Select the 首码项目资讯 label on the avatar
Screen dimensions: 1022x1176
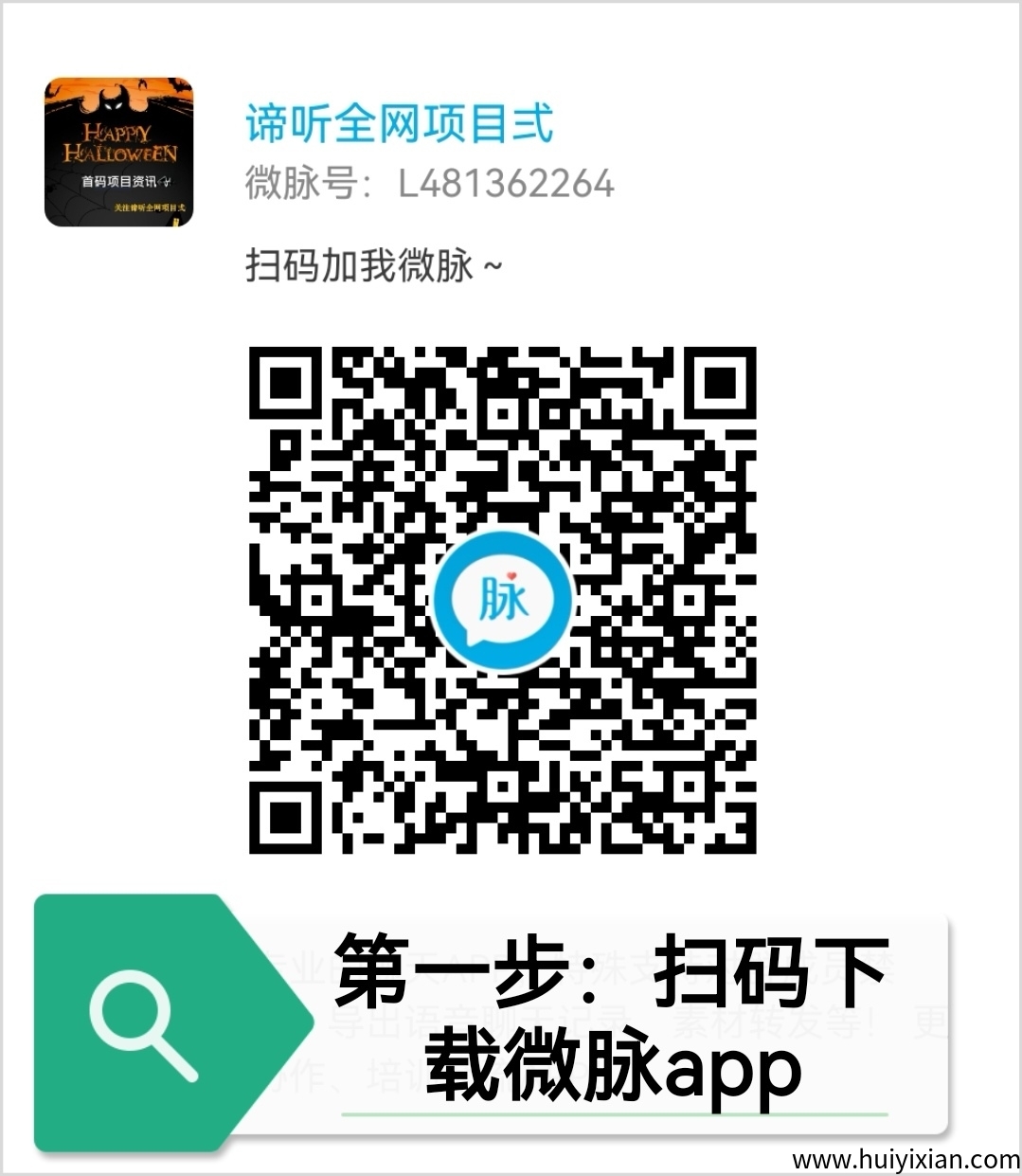click(x=121, y=182)
